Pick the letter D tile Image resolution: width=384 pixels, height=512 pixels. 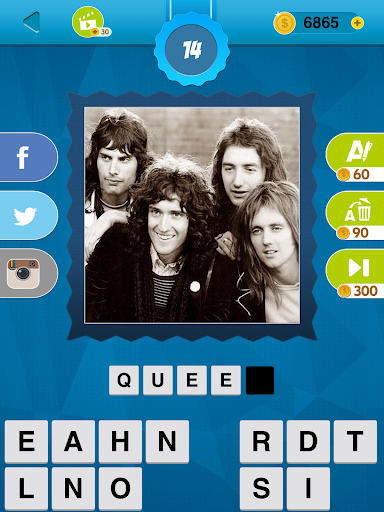(x=308, y=442)
